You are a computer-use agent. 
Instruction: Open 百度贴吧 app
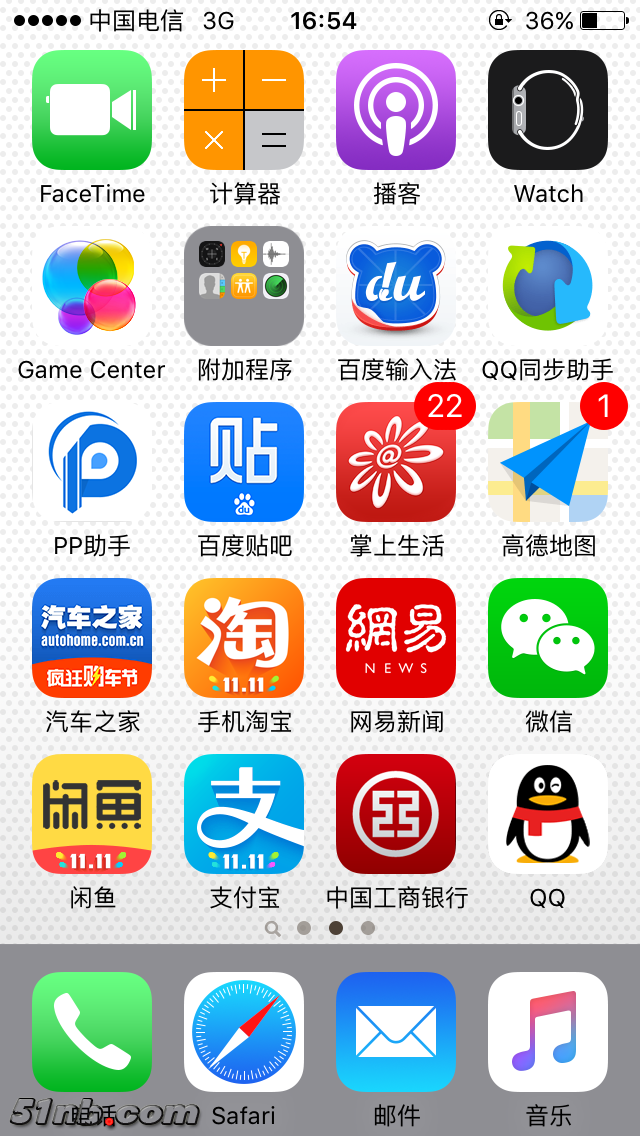(244, 462)
